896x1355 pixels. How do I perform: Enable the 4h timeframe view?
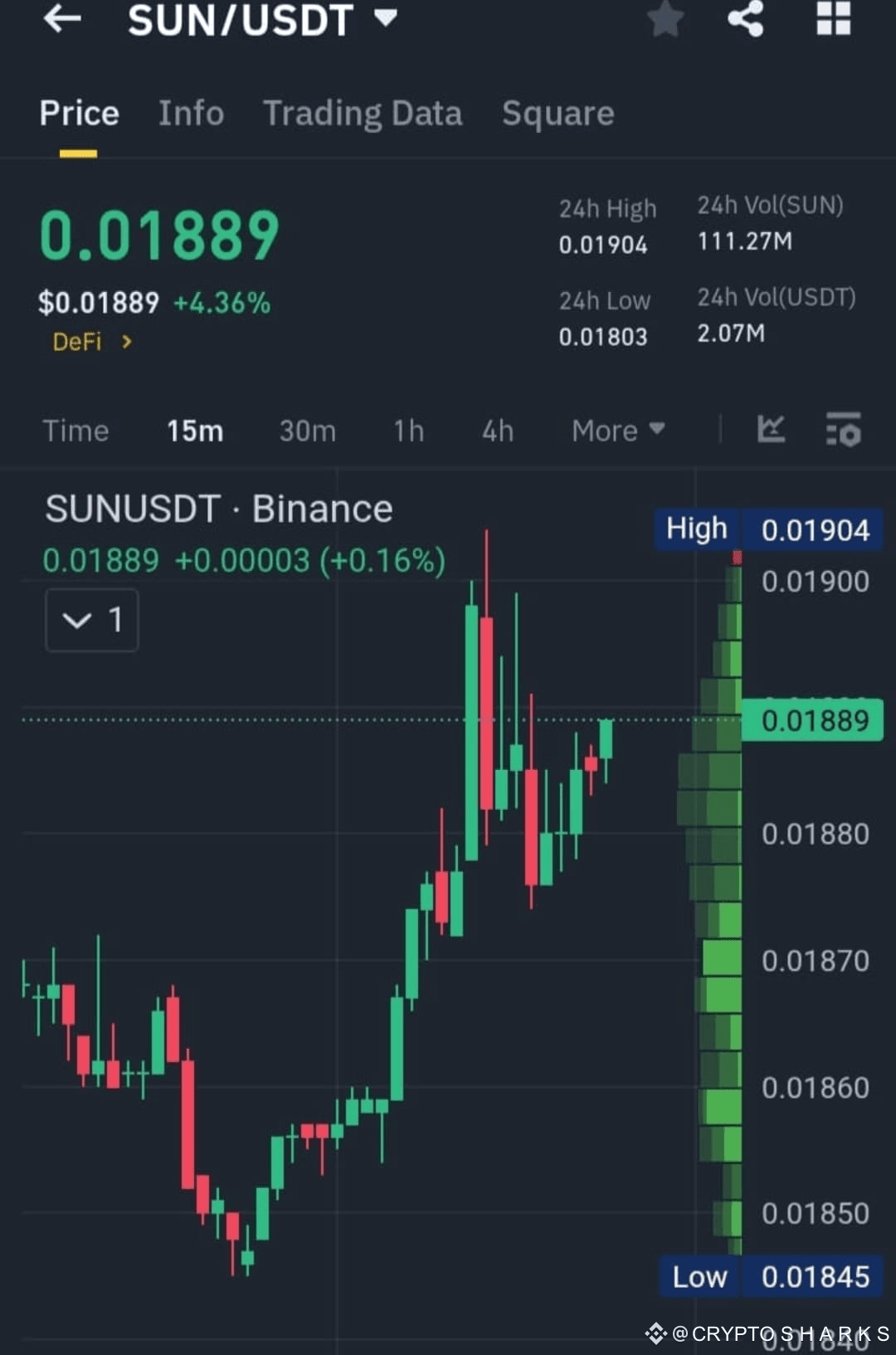tap(497, 431)
